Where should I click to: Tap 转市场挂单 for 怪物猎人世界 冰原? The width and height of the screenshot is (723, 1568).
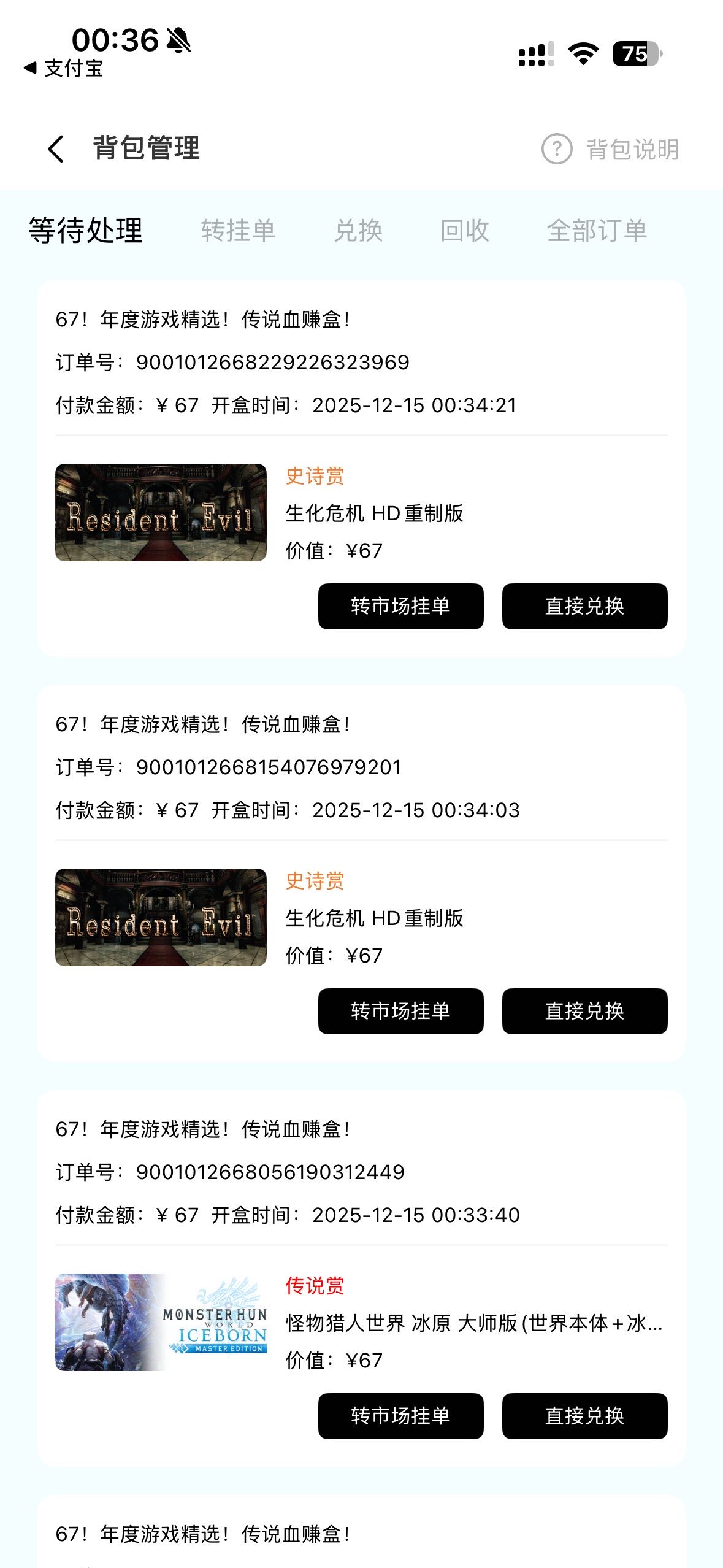coord(400,1416)
